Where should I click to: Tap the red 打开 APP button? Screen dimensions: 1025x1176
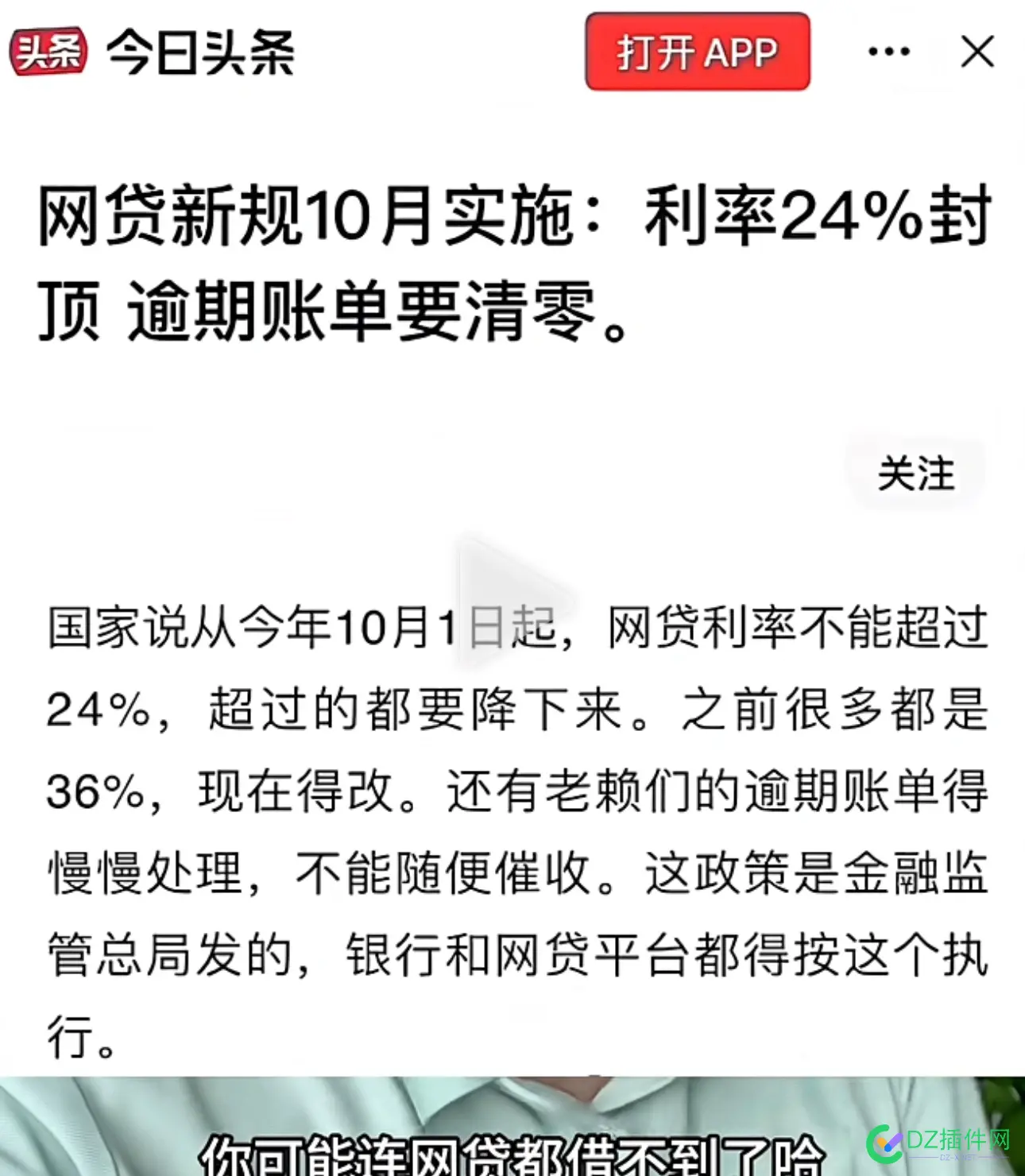tap(698, 52)
